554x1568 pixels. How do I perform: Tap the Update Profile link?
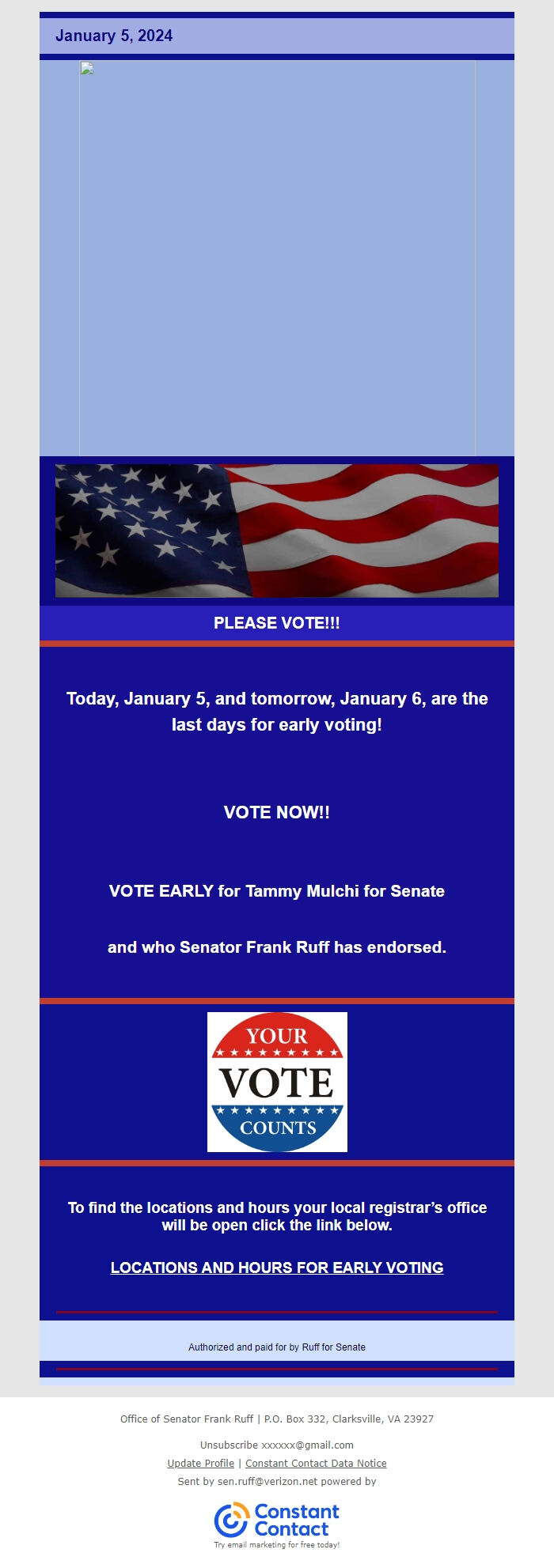coord(200,1463)
